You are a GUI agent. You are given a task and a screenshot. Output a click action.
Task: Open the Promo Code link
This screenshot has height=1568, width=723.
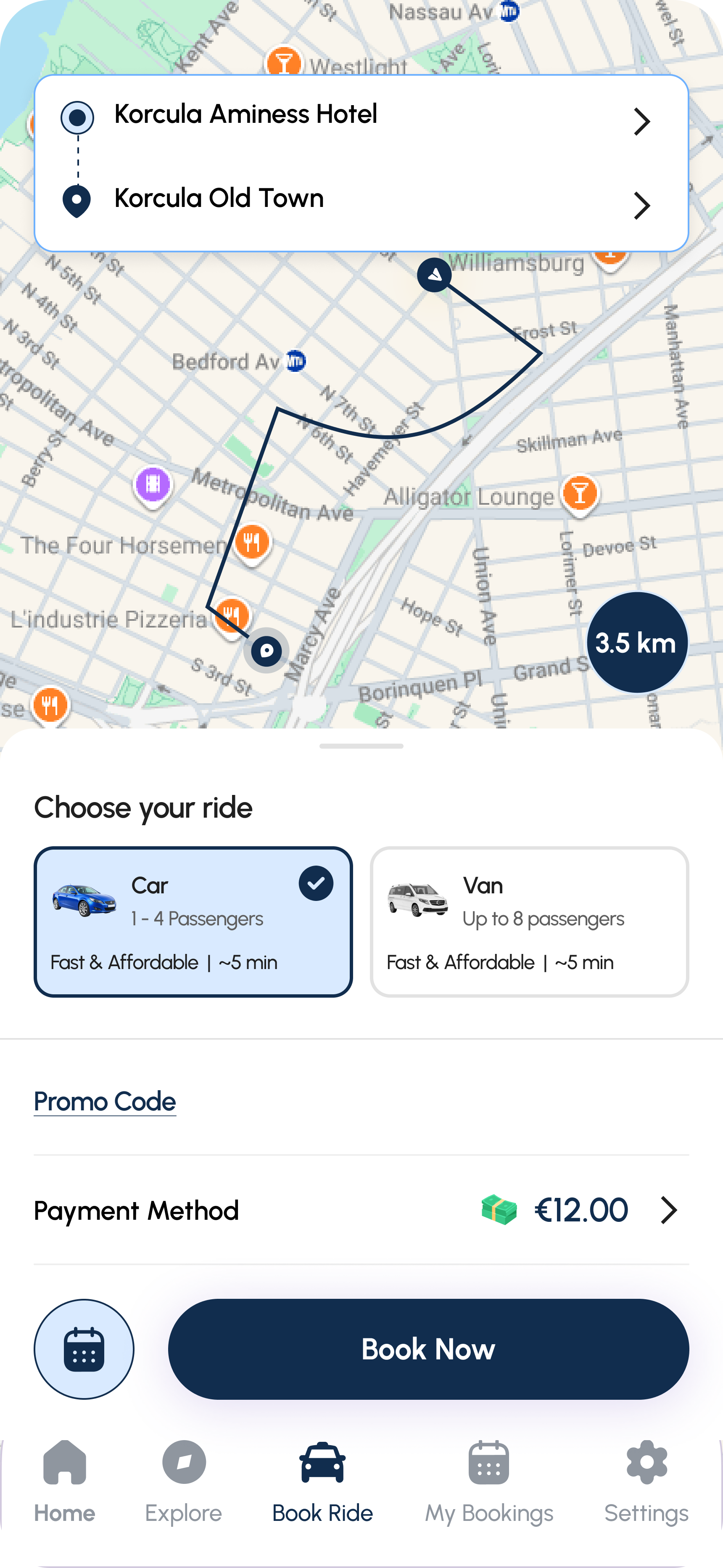tap(105, 1102)
